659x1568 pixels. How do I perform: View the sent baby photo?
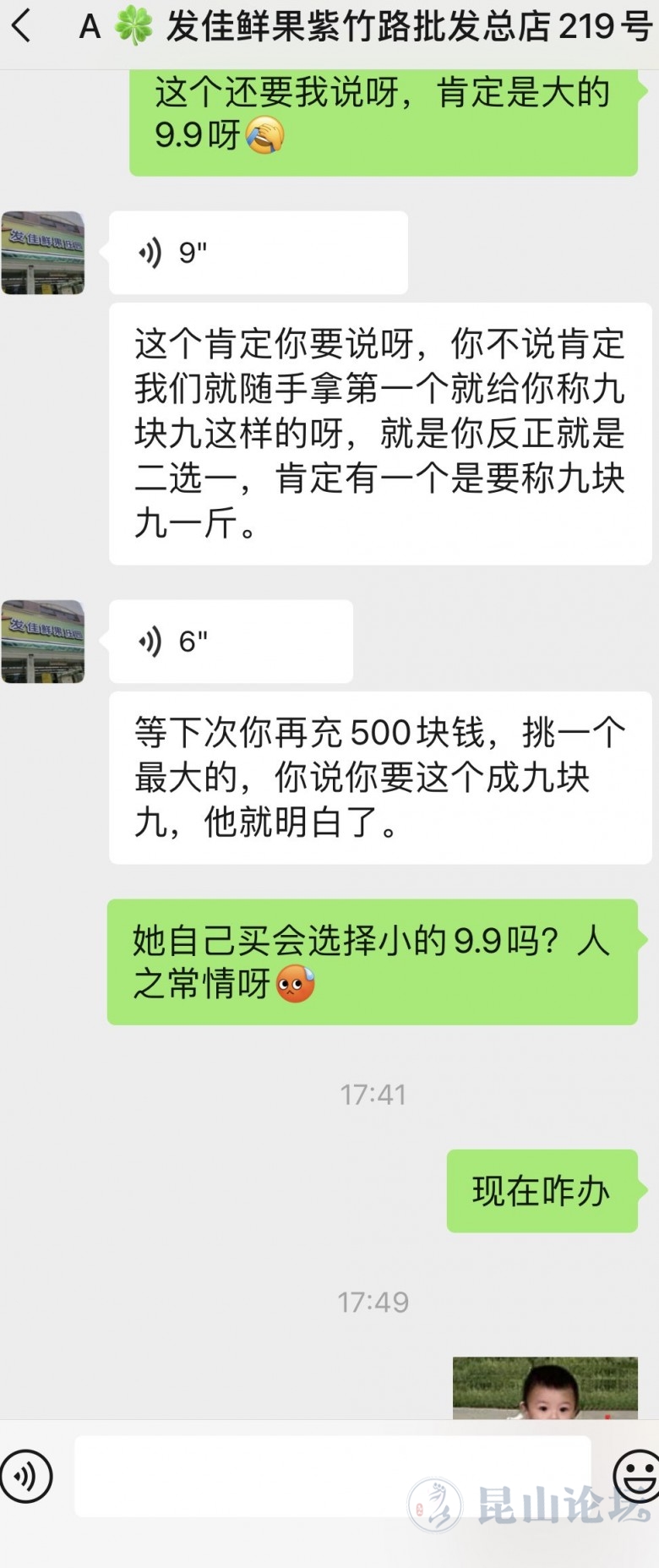[545, 1387]
